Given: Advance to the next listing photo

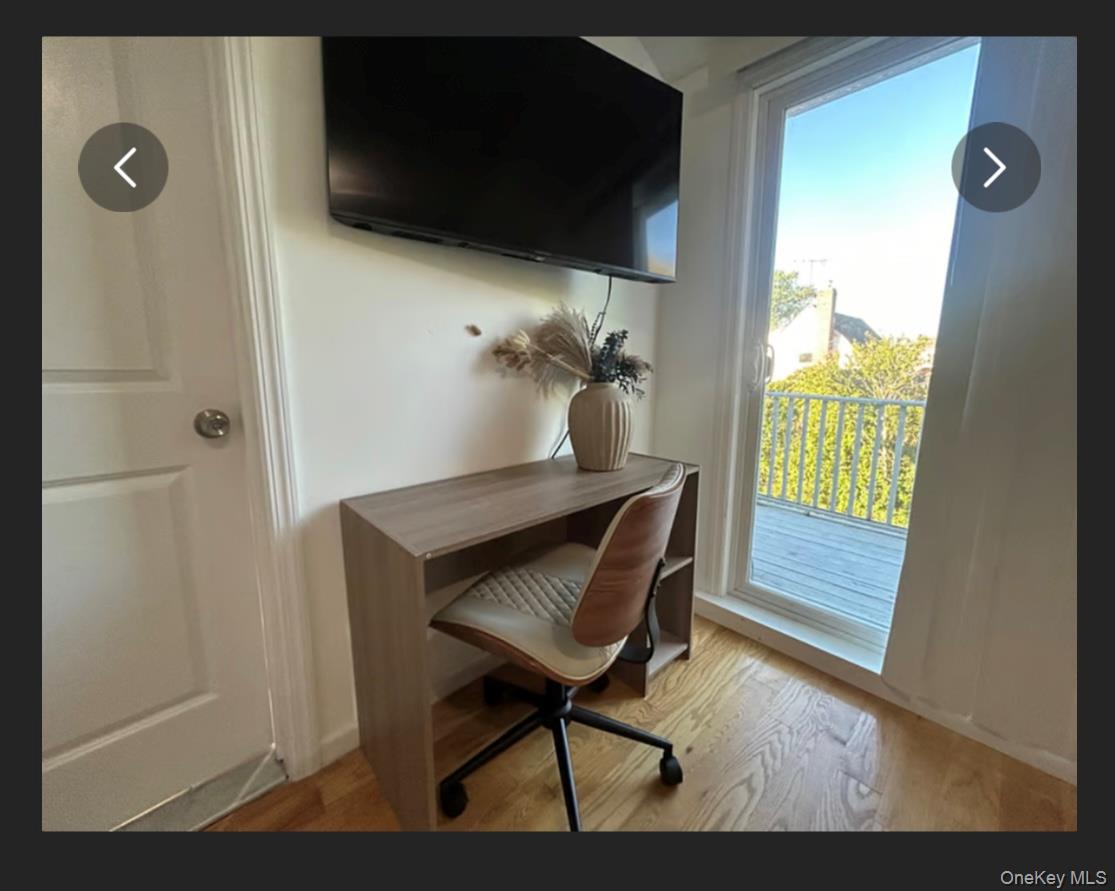Looking at the screenshot, I should click(x=995, y=167).
